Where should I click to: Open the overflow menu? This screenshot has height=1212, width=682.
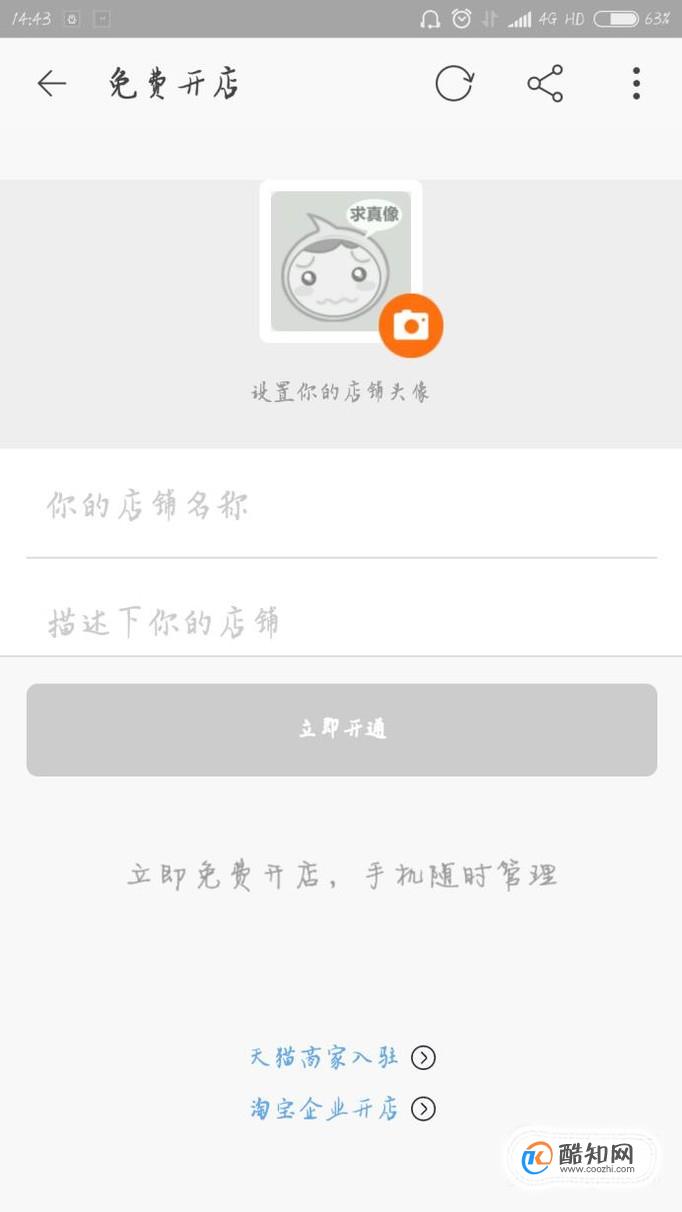pos(636,84)
